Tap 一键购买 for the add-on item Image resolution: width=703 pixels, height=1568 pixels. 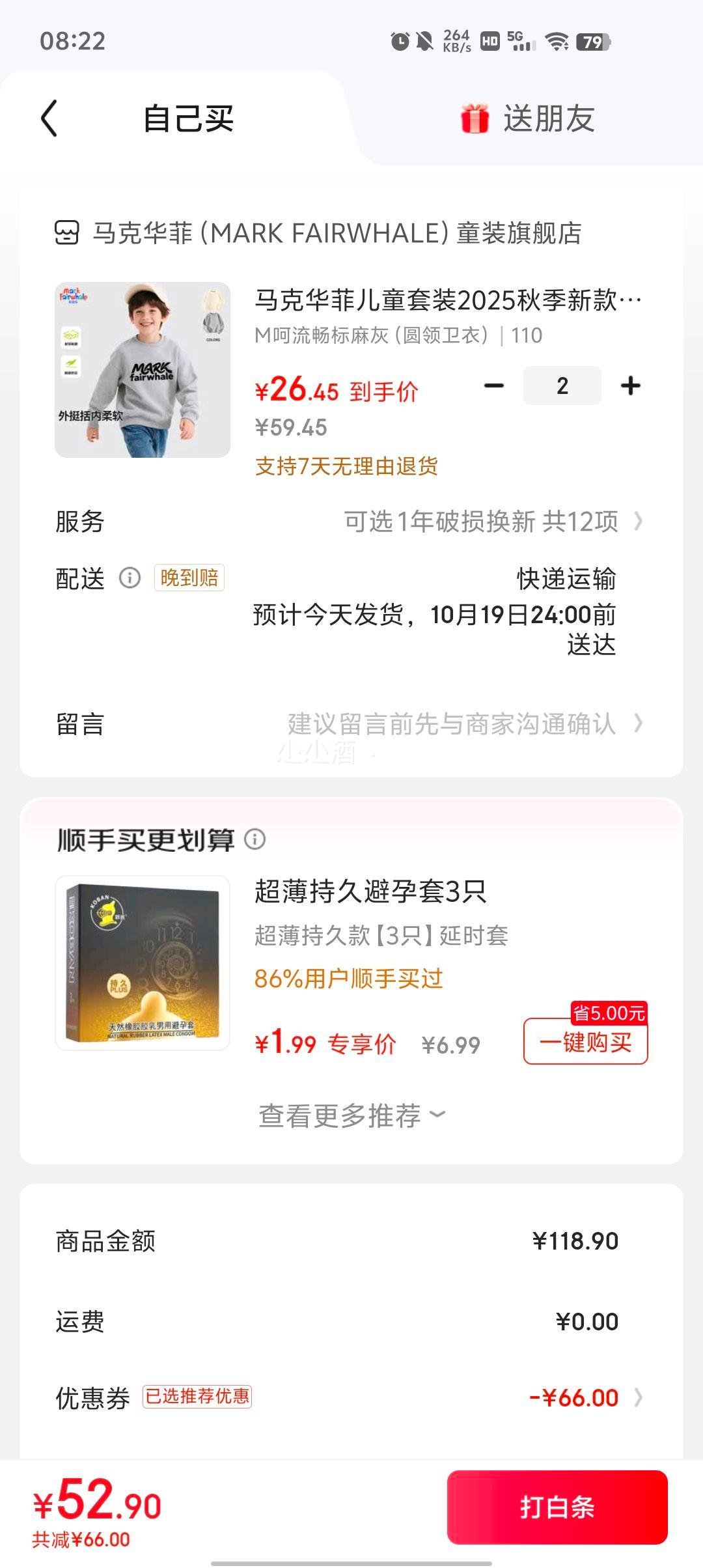(x=585, y=1043)
